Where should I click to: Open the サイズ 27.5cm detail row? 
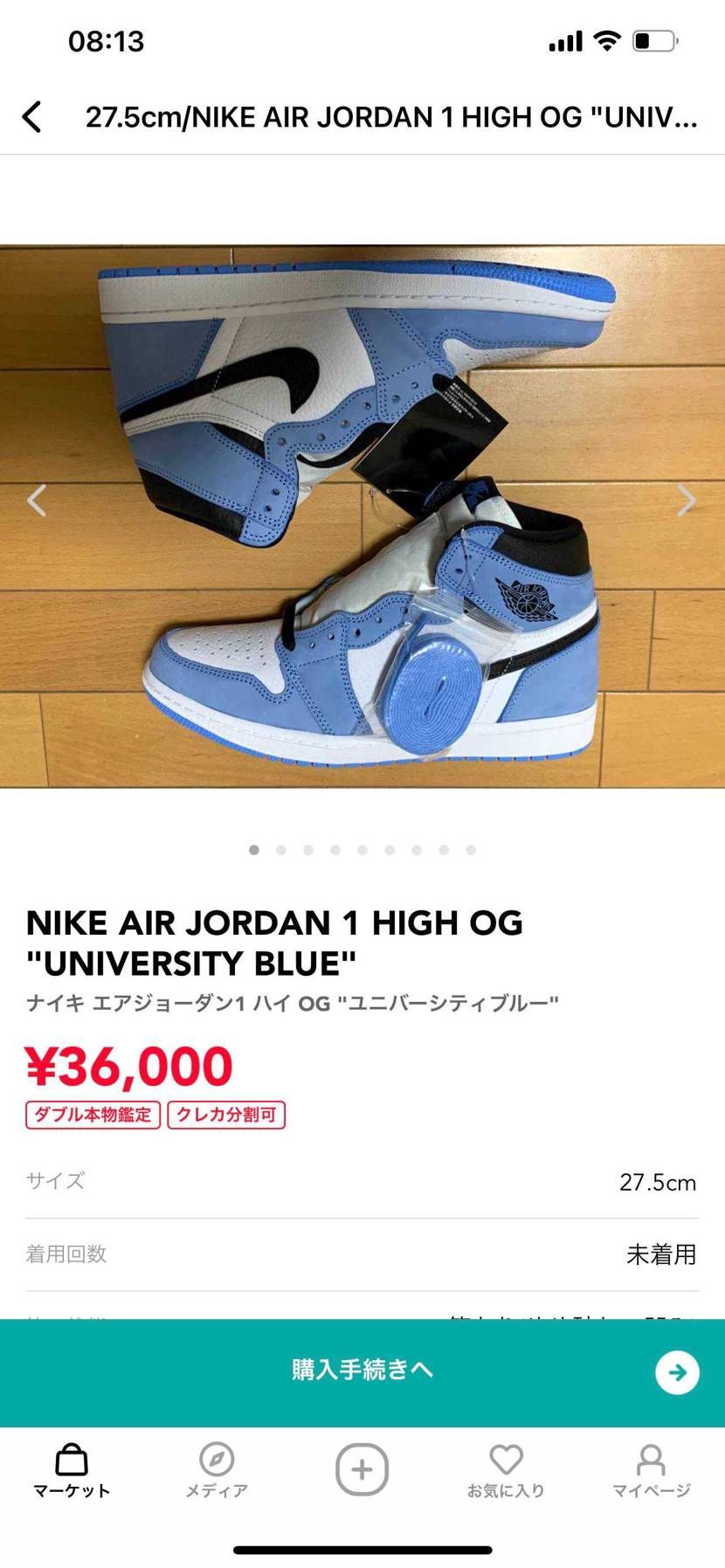(362, 1181)
